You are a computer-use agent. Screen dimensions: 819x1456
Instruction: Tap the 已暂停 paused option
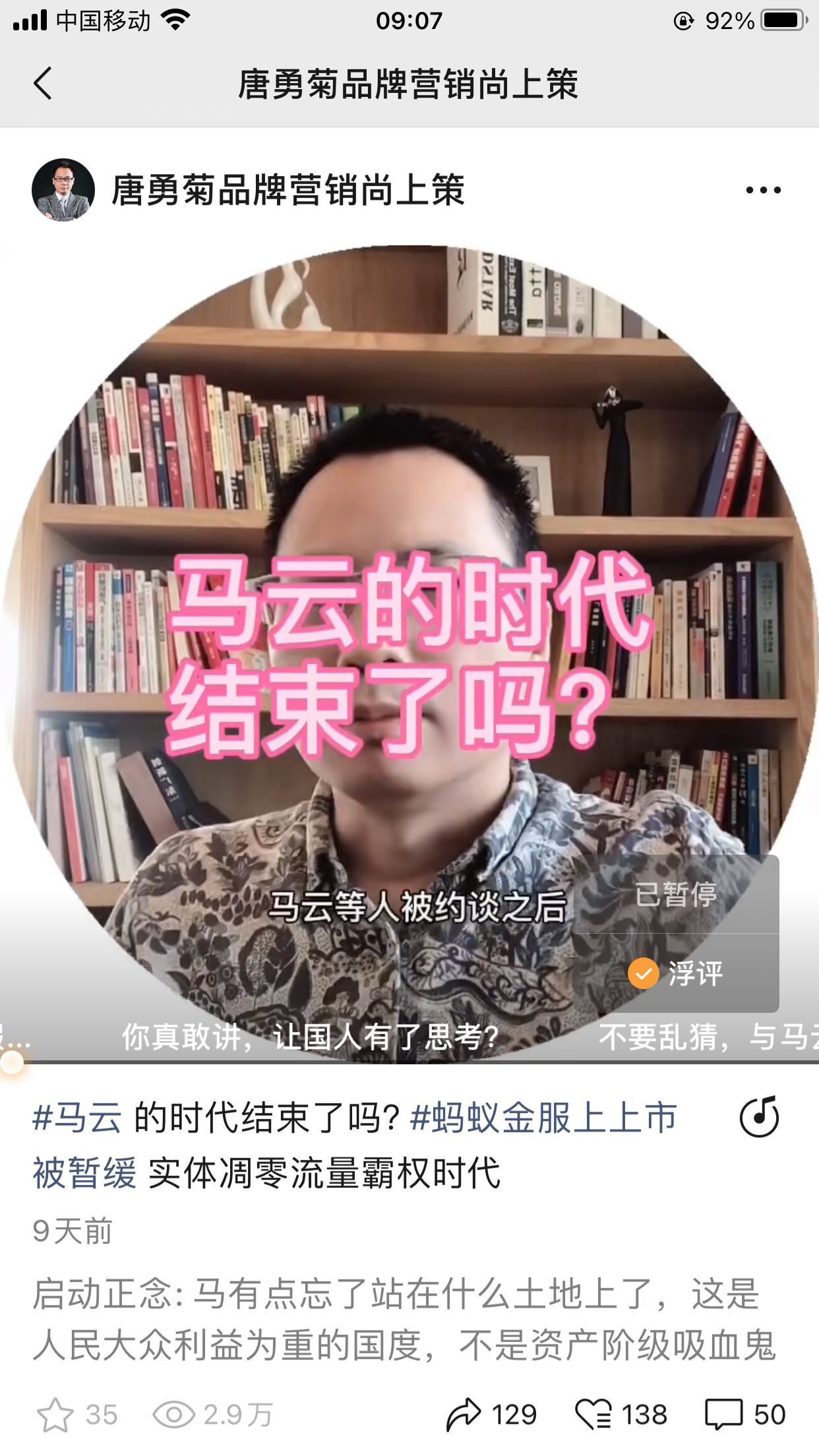coord(676,895)
